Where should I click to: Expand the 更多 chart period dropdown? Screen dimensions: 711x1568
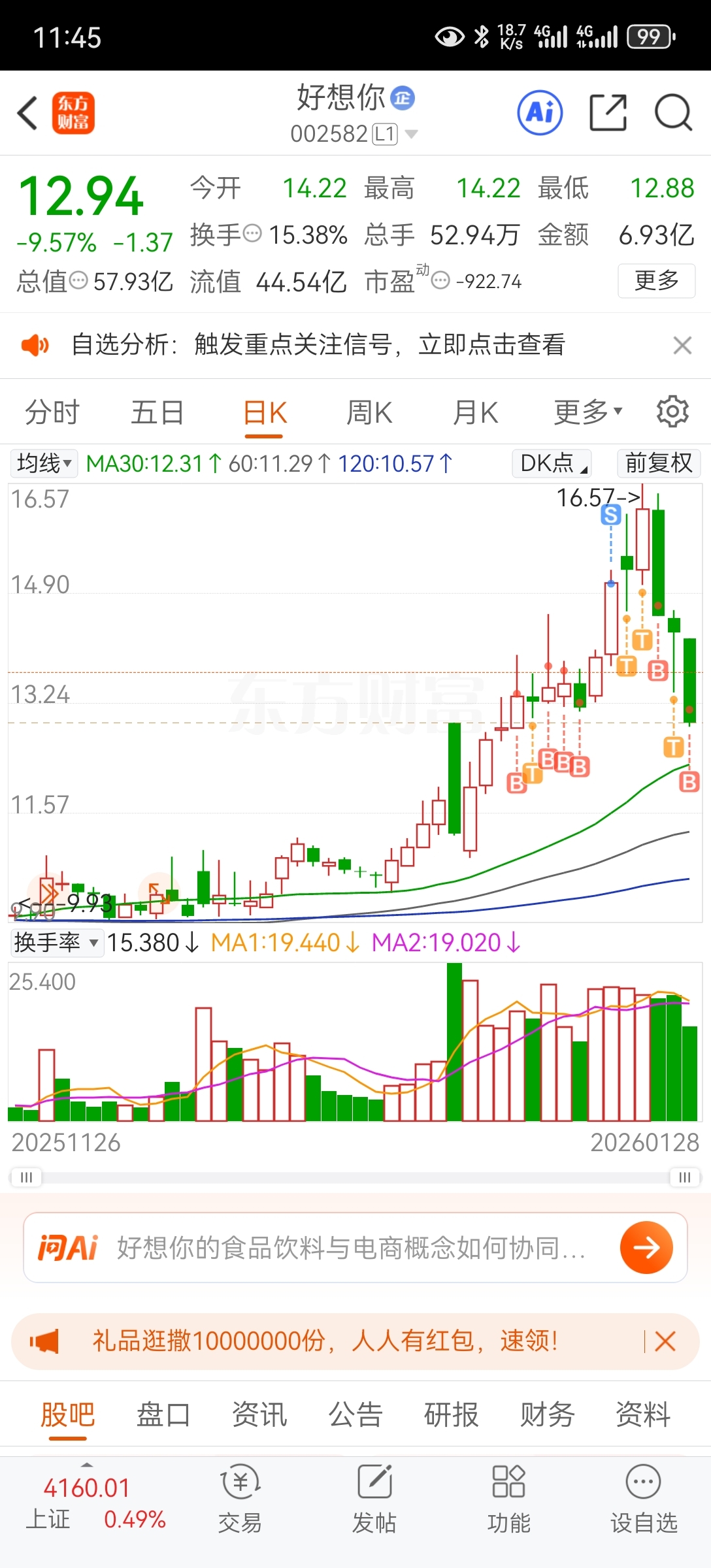click(x=587, y=413)
